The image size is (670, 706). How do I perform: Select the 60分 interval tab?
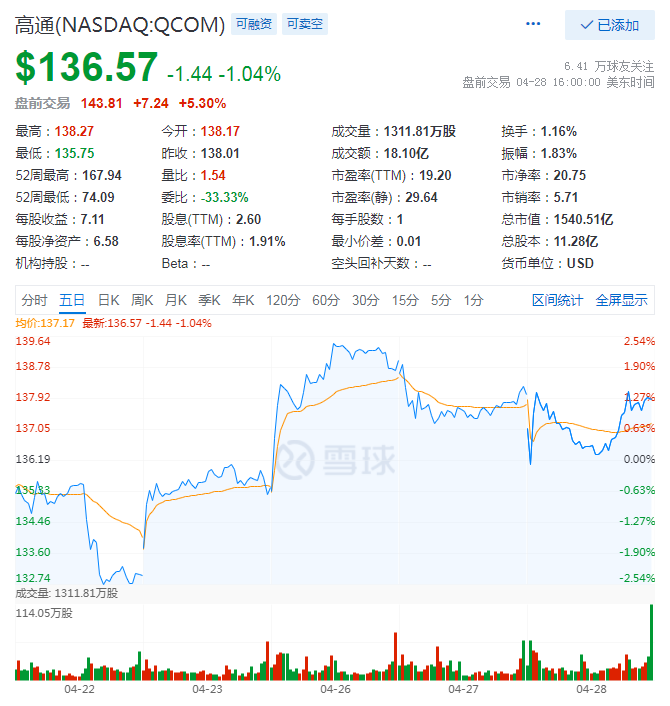pos(326,300)
